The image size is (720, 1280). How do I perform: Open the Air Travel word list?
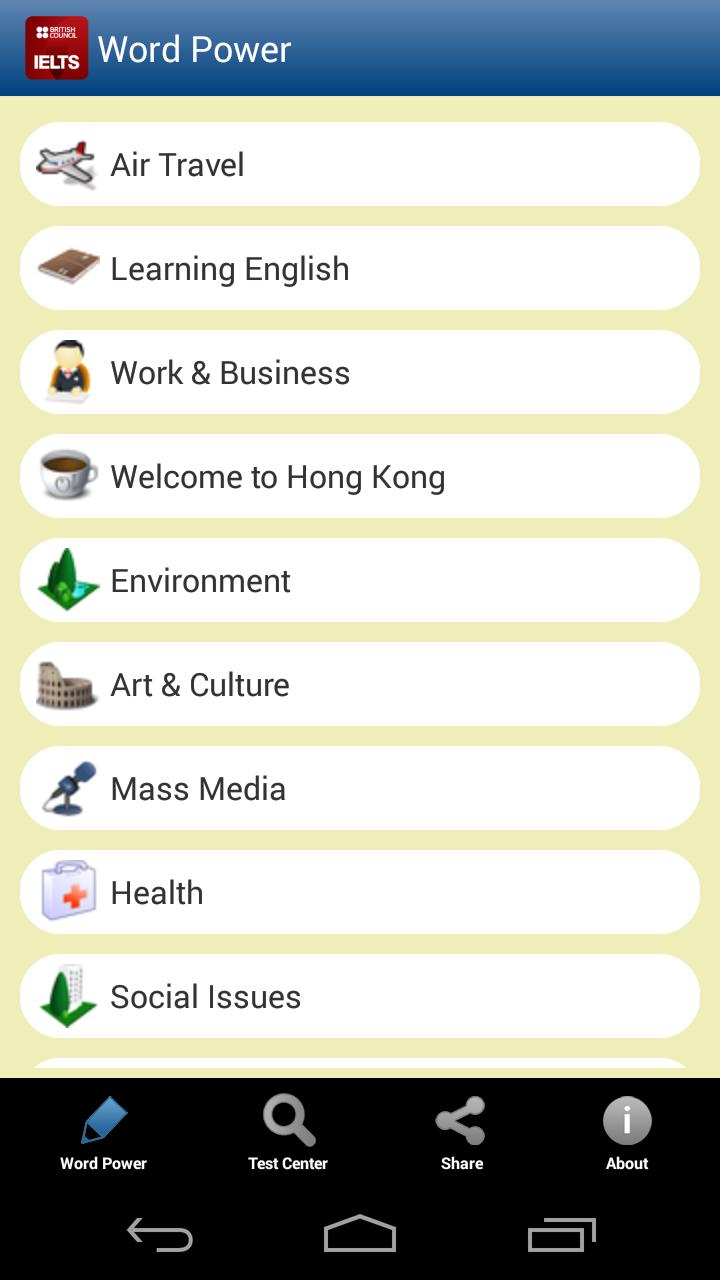(x=359, y=165)
